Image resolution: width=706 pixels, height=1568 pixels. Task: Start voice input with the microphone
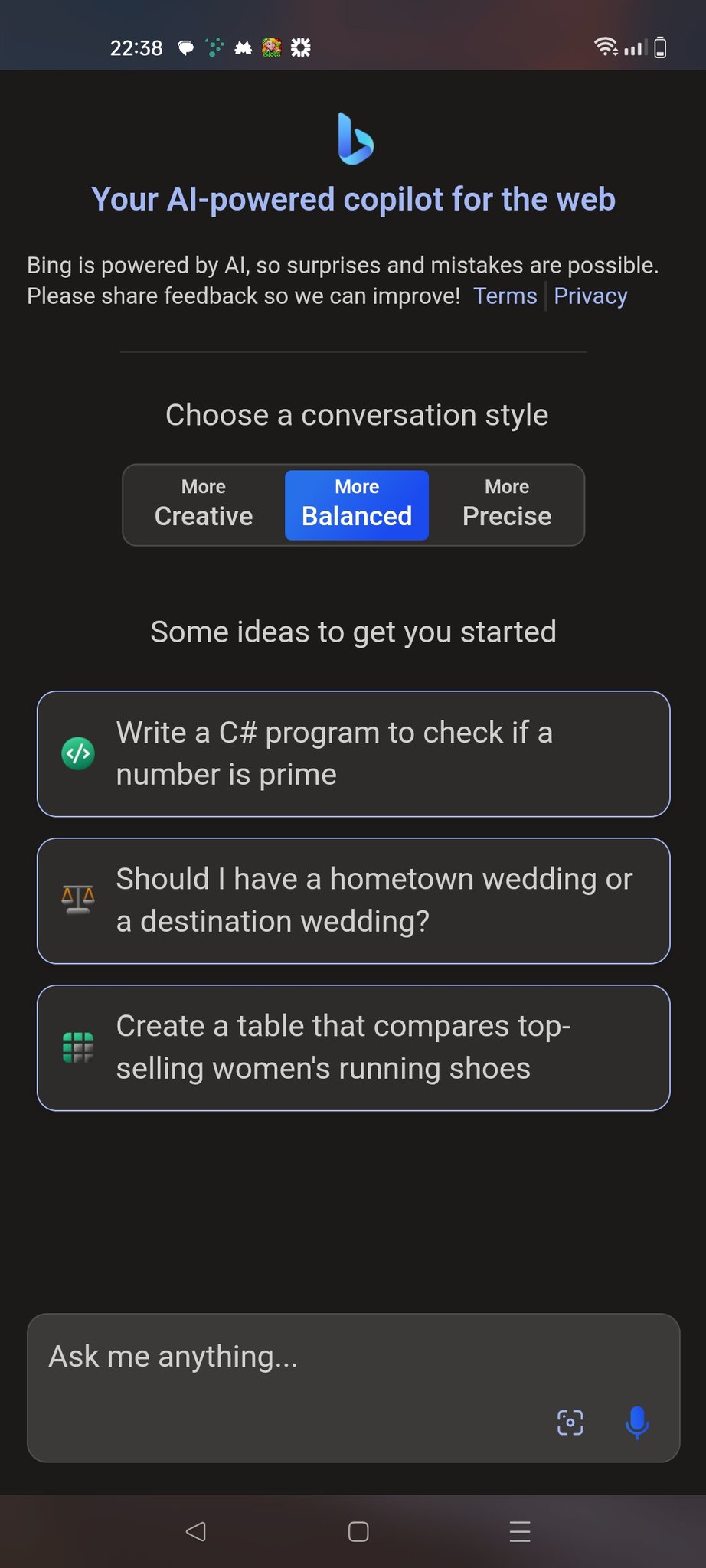click(x=637, y=1423)
